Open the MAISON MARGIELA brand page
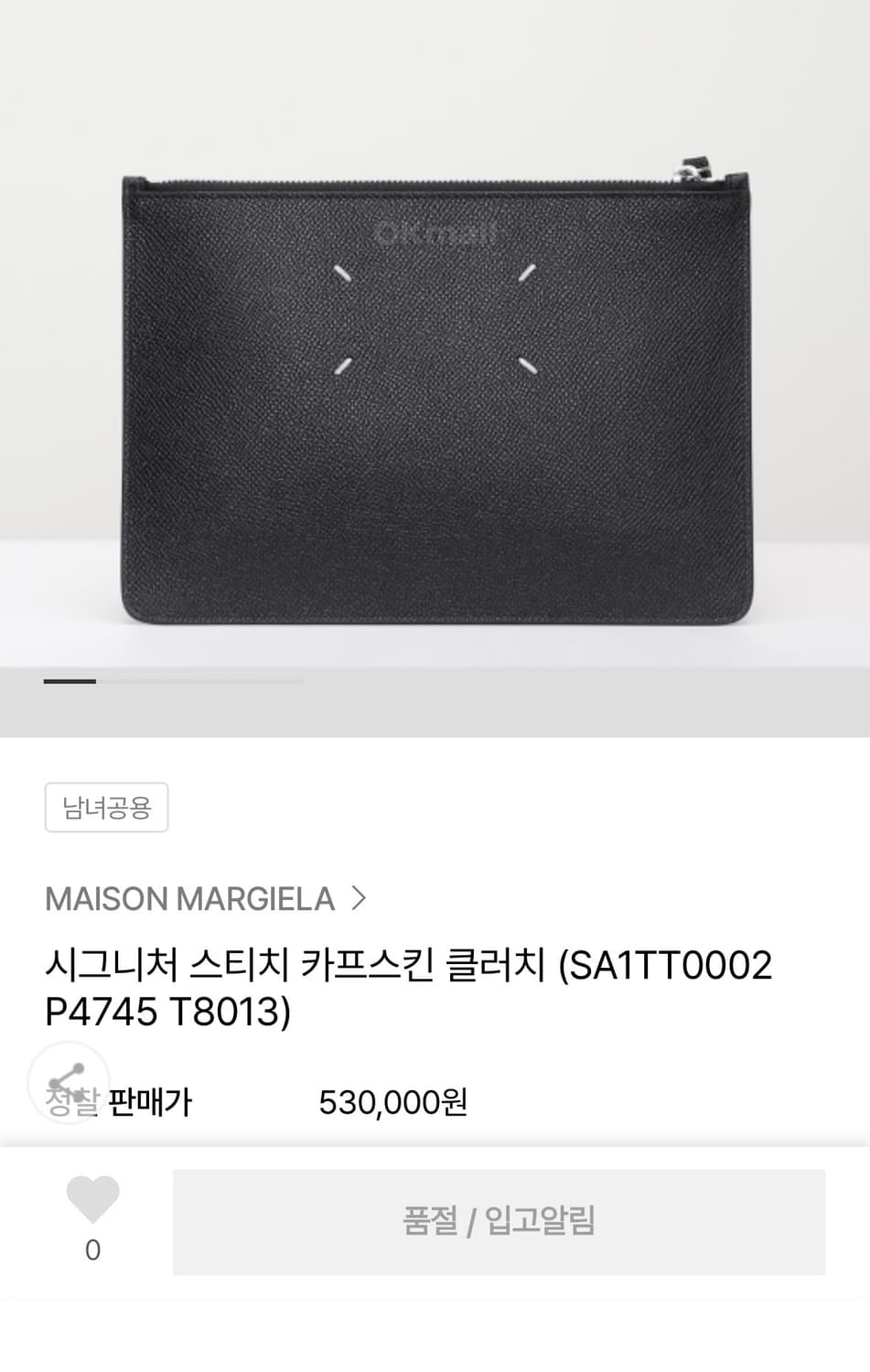870x1372 pixels. point(188,899)
